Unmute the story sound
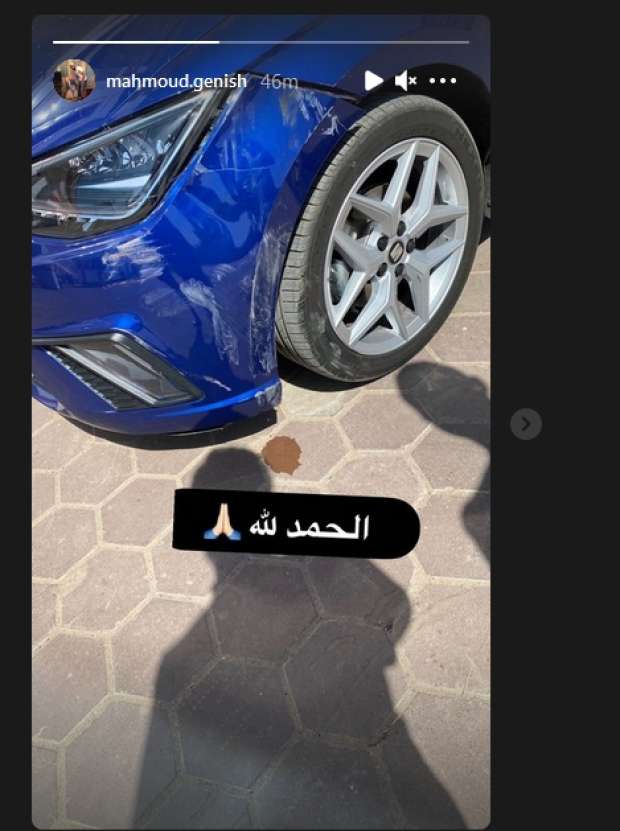Image resolution: width=620 pixels, height=831 pixels. [405, 81]
